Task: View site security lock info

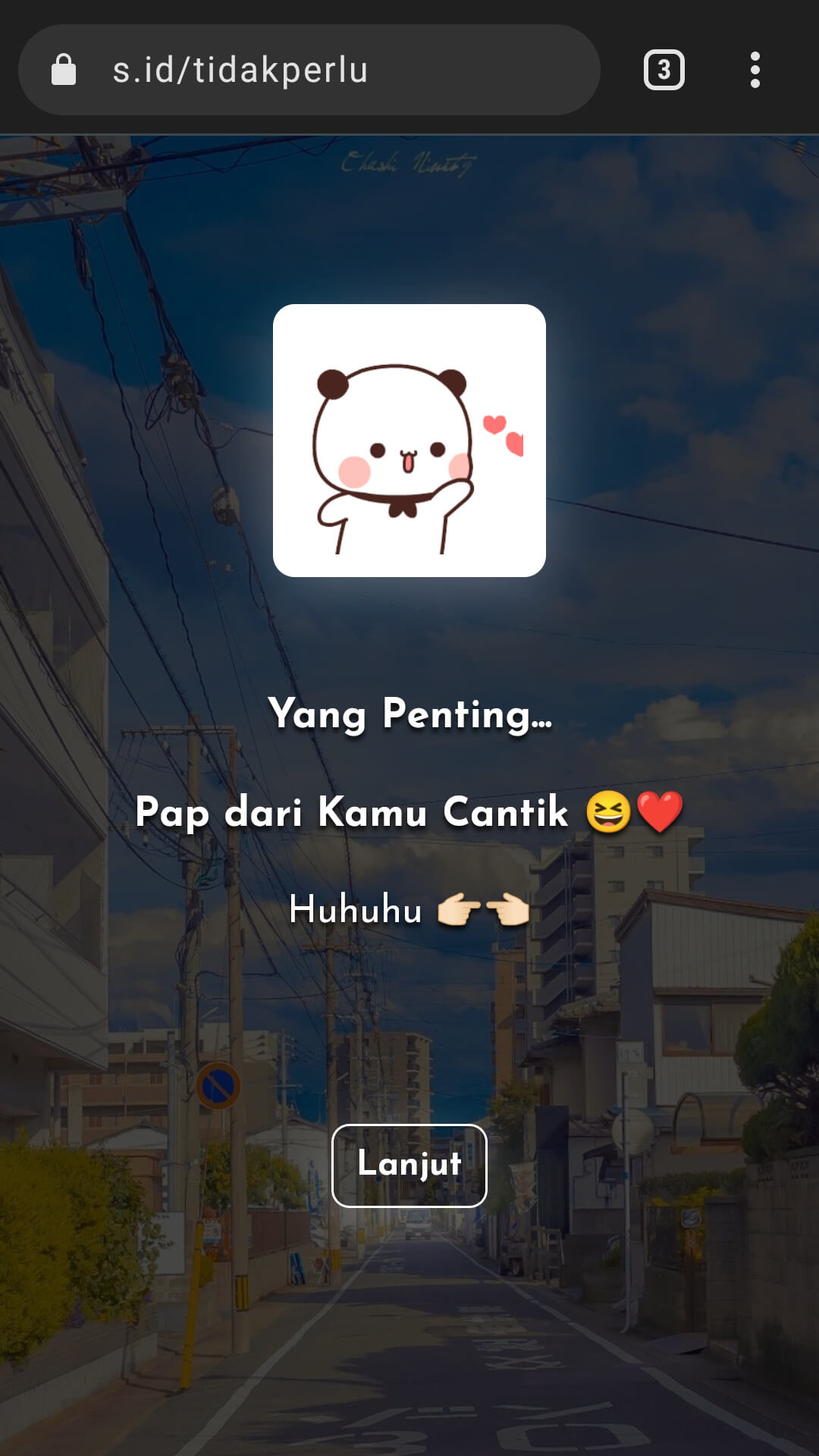Action: [x=64, y=70]
